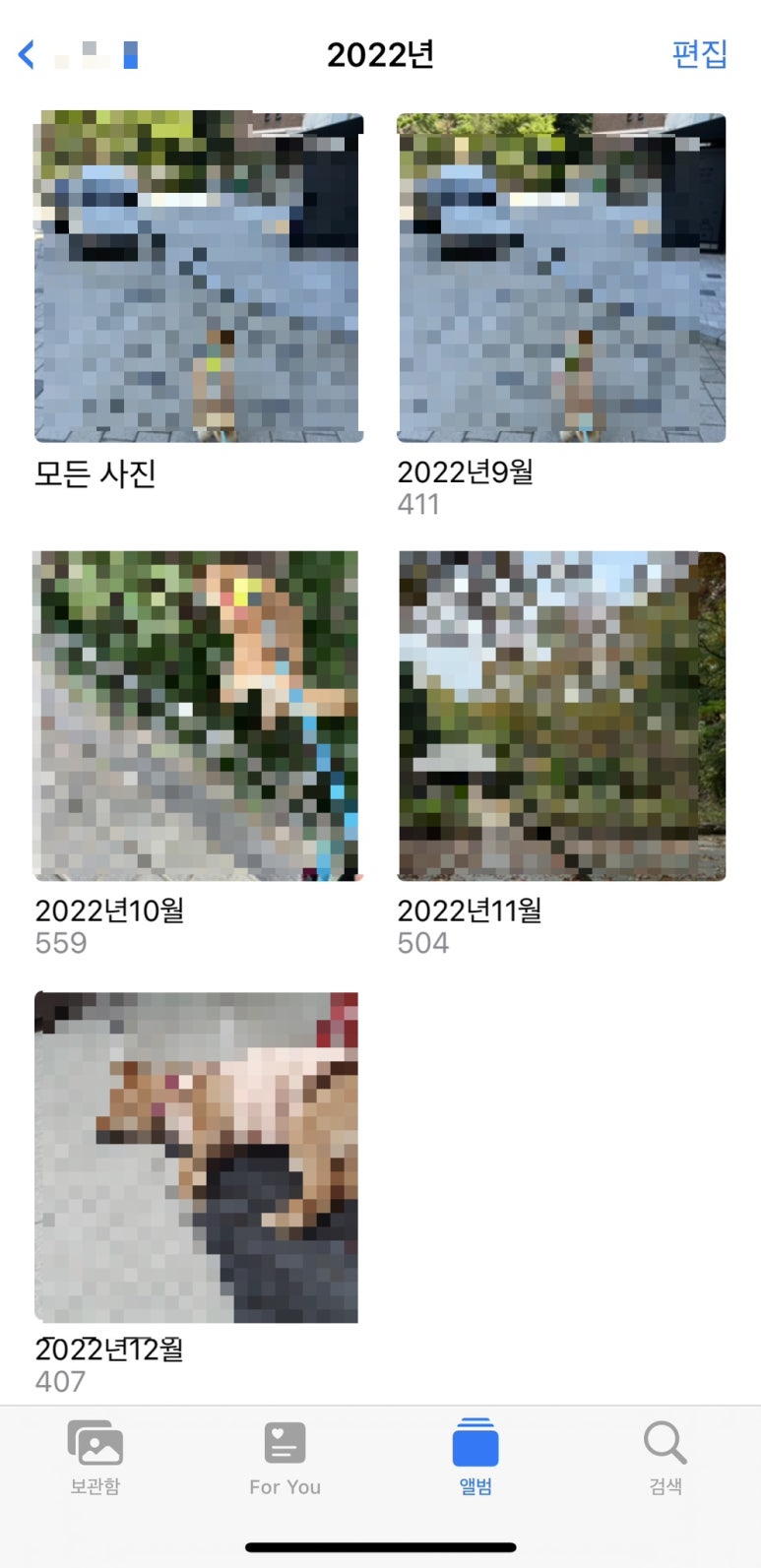Switch to the For You tab
Image resolution: width=761 pixels, height=1568 pixels.
tap(285, 1458)
